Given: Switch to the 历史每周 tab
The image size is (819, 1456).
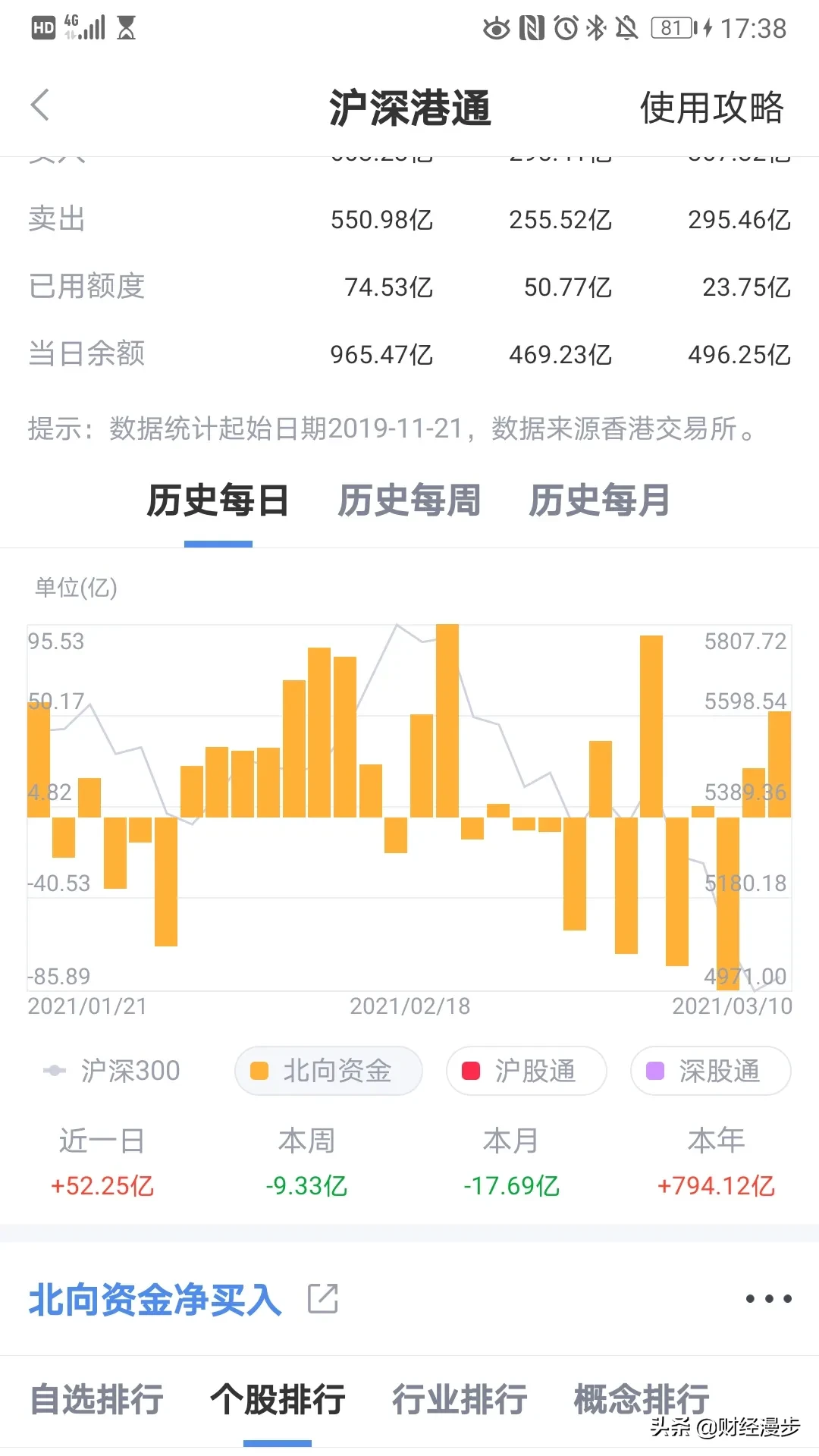Looking at the screenshot, I should 409,500.
